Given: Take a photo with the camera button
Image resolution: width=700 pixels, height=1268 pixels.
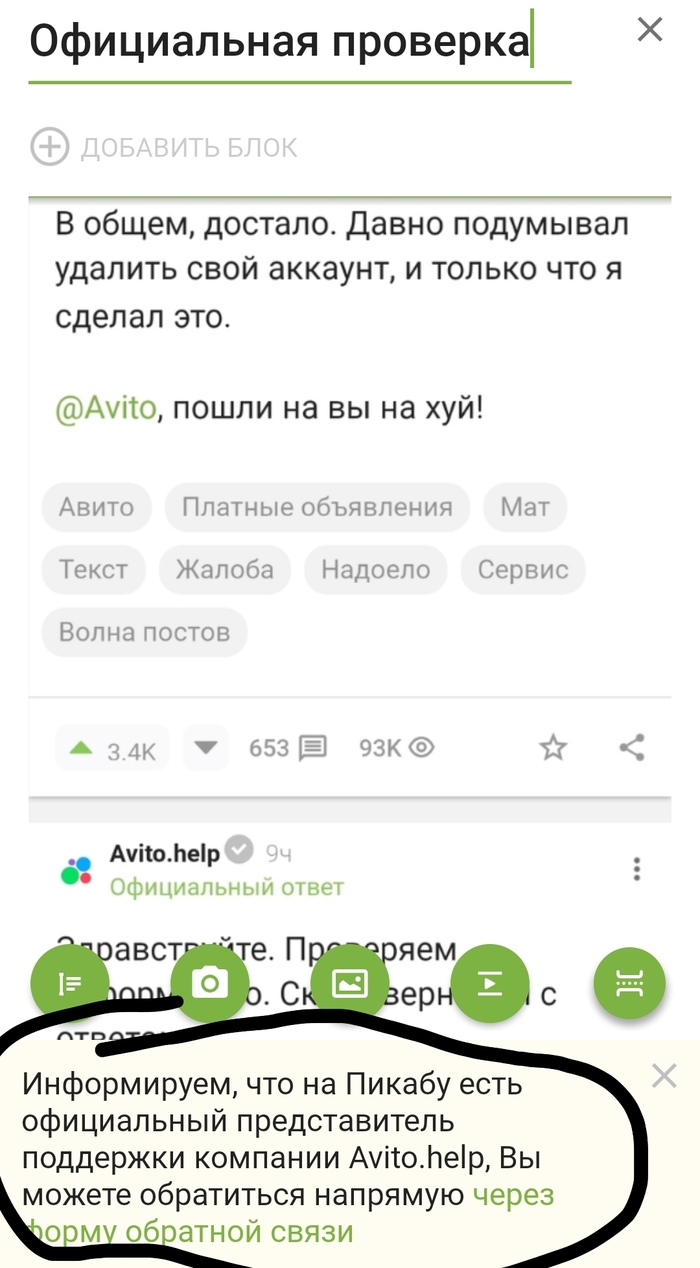Looking at the screenshot, I should click(x=209, y=985).
